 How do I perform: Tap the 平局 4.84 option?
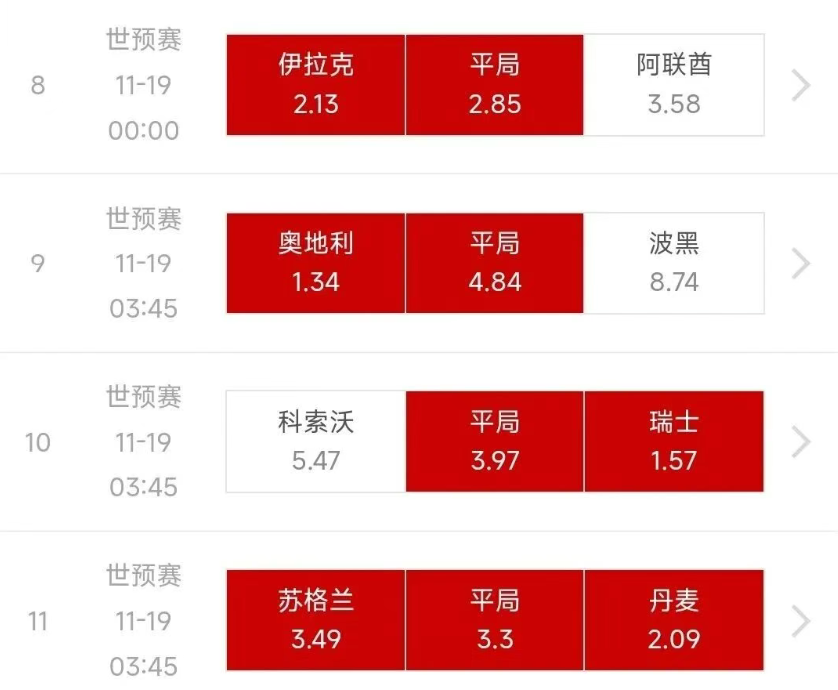coord(495,263)
